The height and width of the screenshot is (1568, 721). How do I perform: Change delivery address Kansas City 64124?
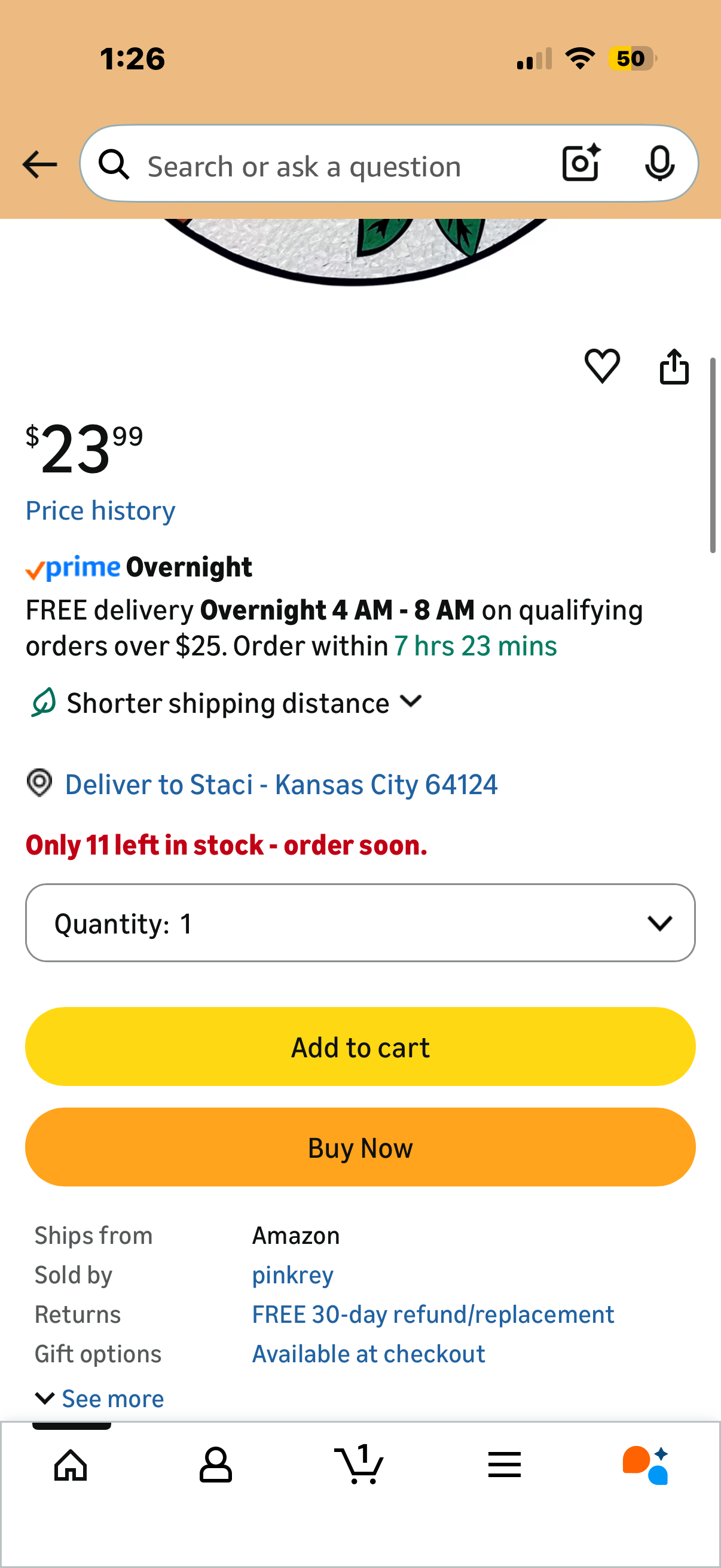click(281, 784)
